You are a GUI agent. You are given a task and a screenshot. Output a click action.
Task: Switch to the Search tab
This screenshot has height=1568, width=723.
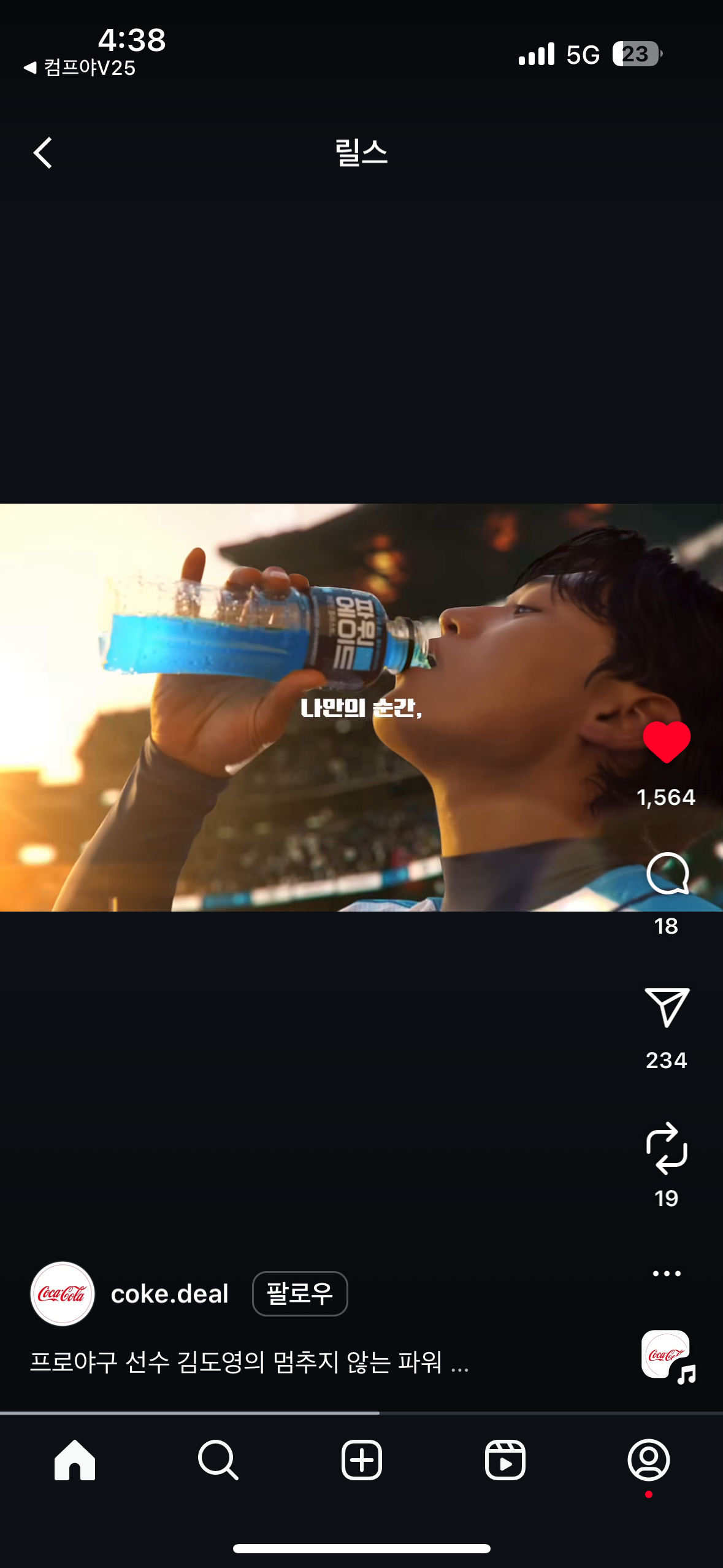[x=218, y=1460]
